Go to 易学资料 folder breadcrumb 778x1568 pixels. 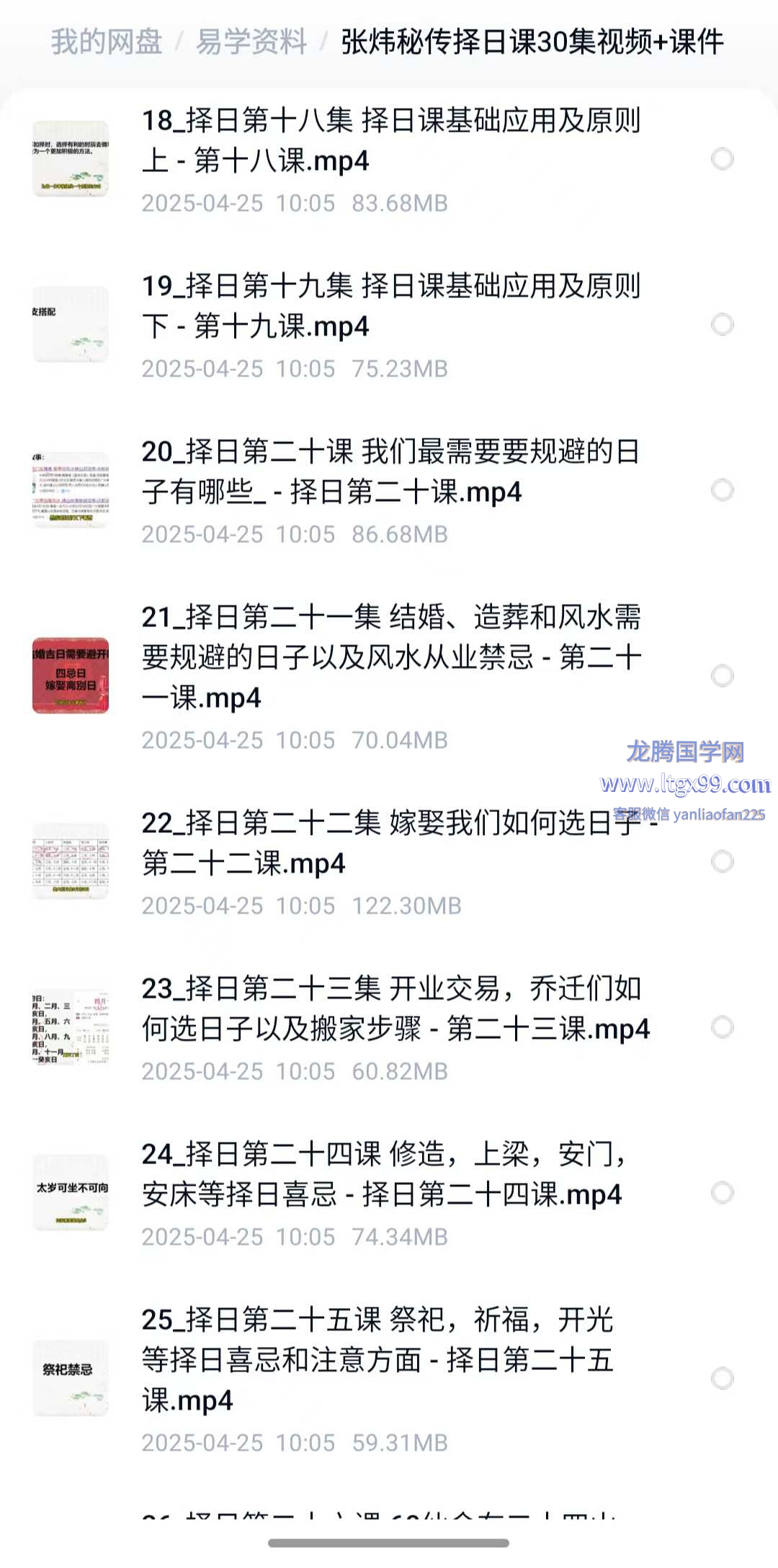(251, 42)
